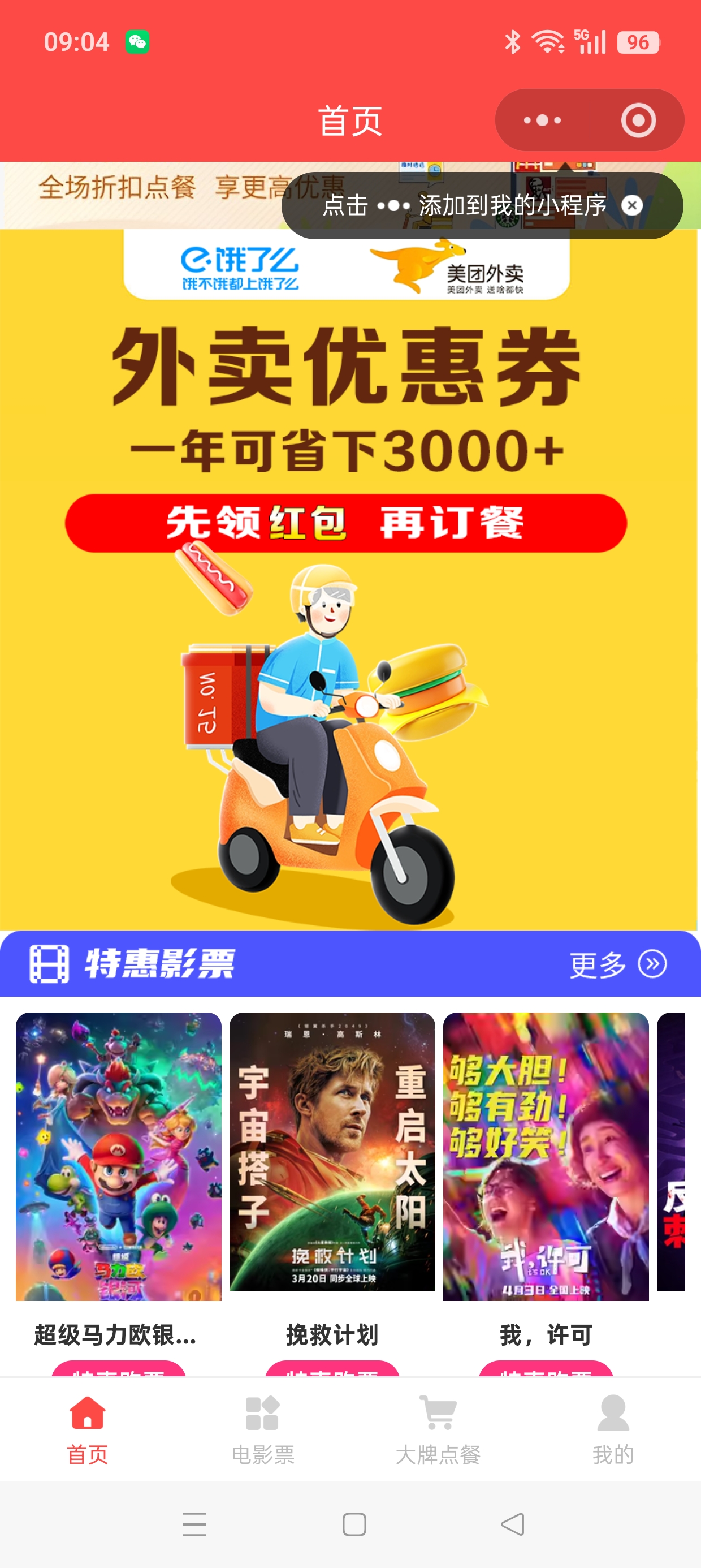Screen dimensions: 701x1568
Task: Open the mini program more-options menu
Action: coord(542,120)
